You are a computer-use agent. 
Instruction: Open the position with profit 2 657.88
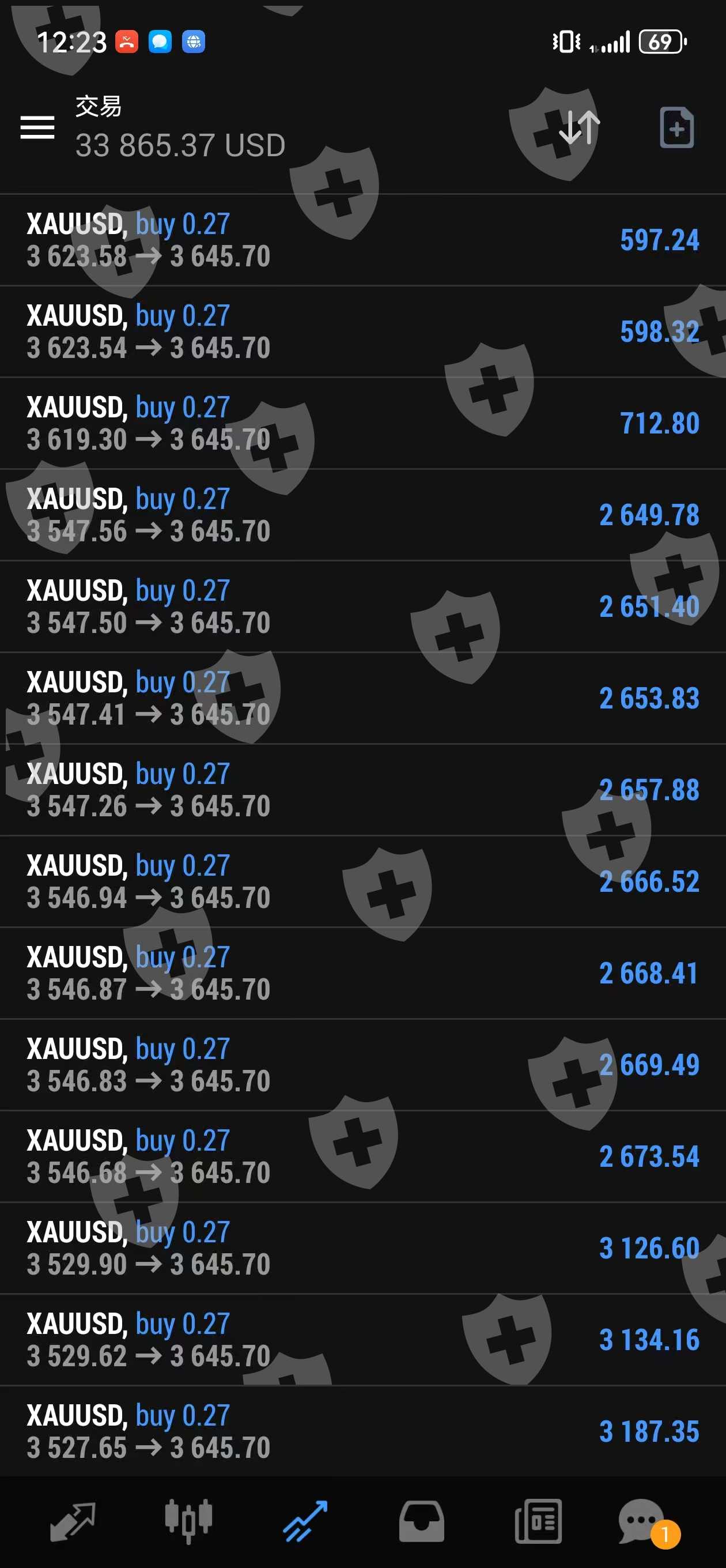click(362, 790)
